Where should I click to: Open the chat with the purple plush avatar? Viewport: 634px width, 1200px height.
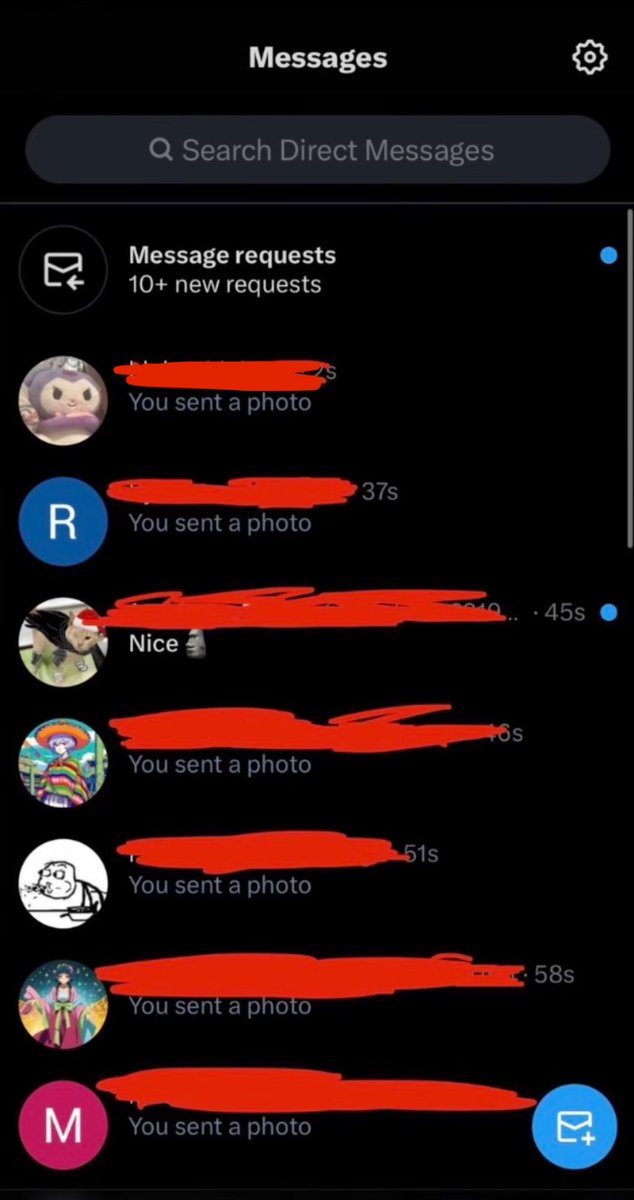click(x=317, y=400)
